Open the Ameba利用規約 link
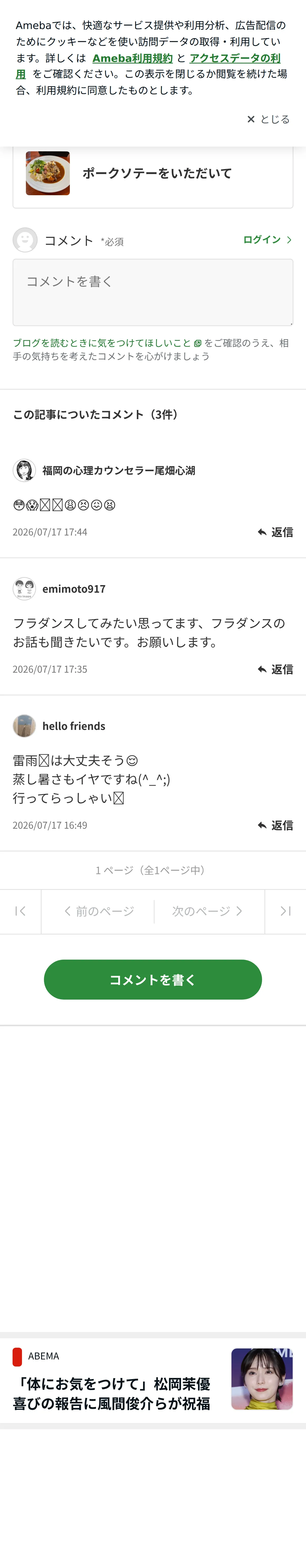The height and width of the screenshot is (1568, 306). click(132, 58)
